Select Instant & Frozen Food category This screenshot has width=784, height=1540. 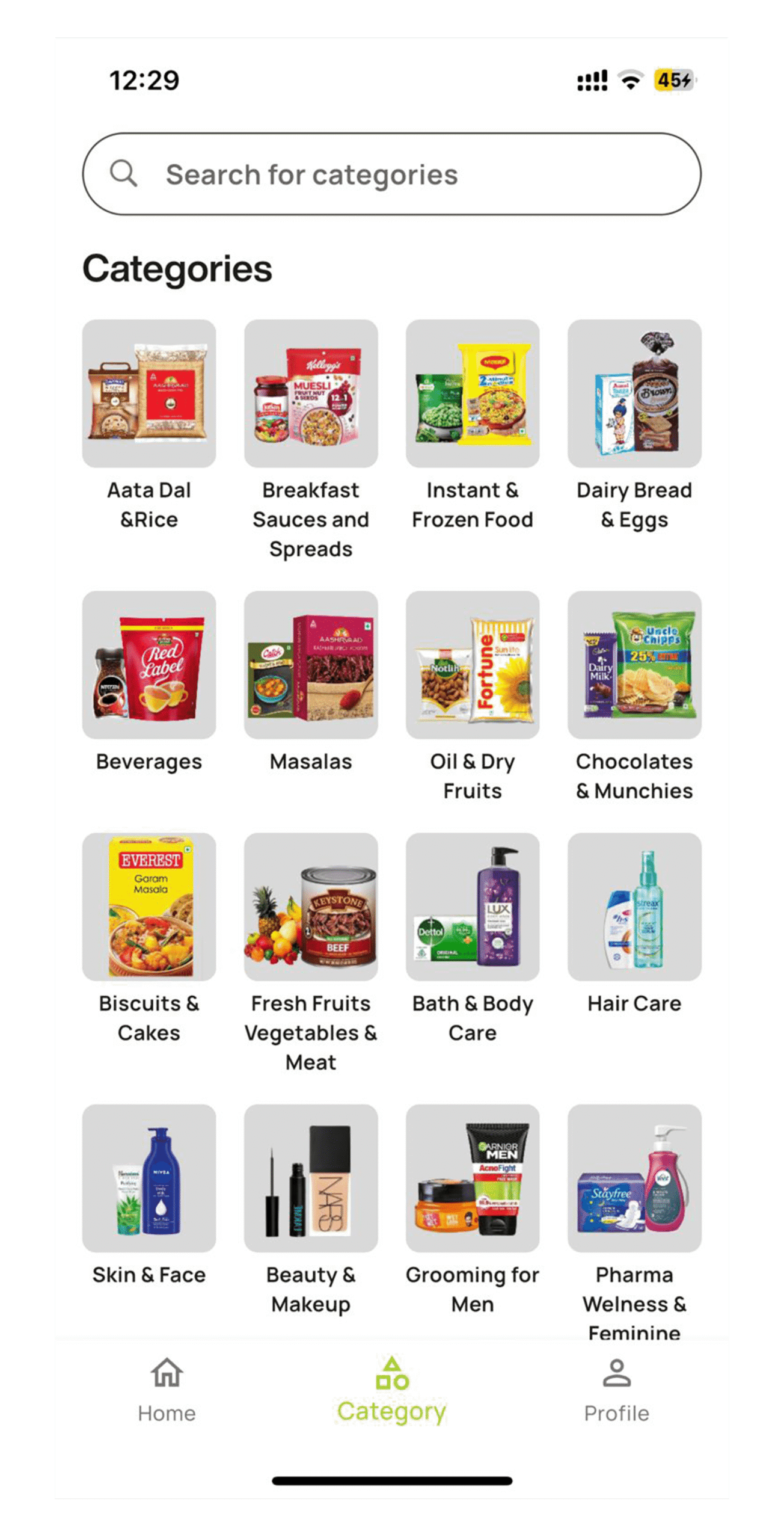pyautogui.click(x=473, y=393)
